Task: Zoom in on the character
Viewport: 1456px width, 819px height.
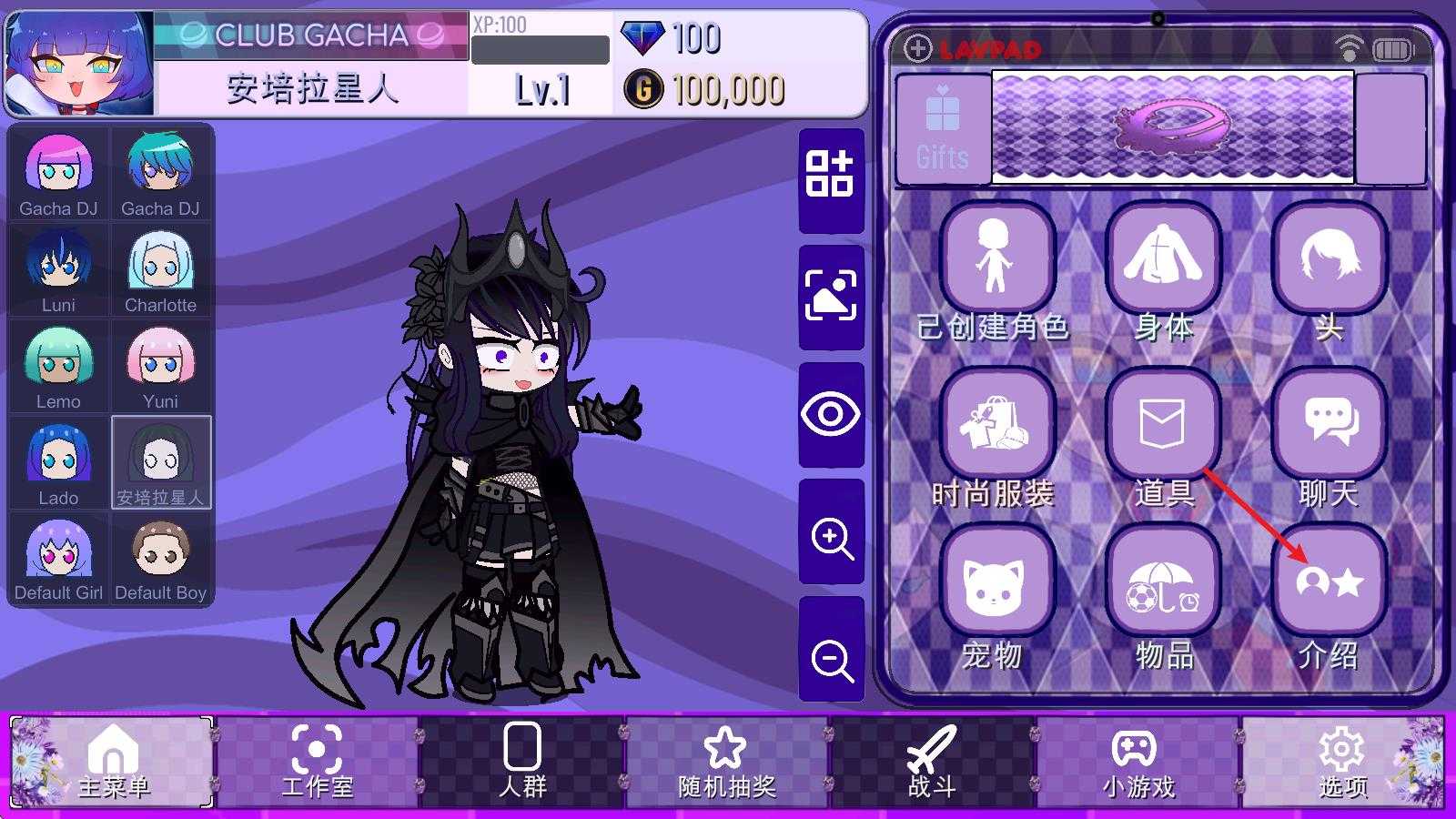Action: coord(831,538)
